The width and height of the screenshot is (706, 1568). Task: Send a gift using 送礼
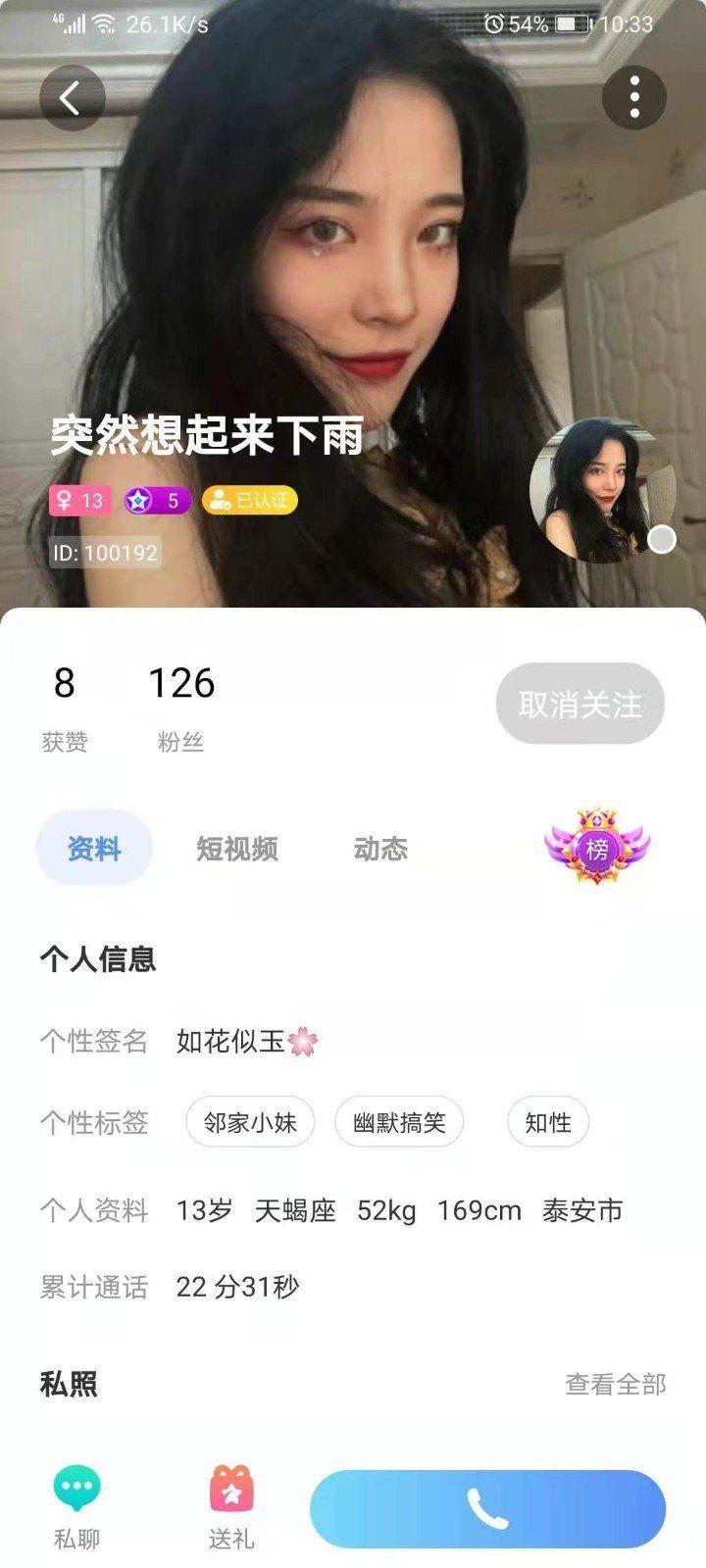231,1508
